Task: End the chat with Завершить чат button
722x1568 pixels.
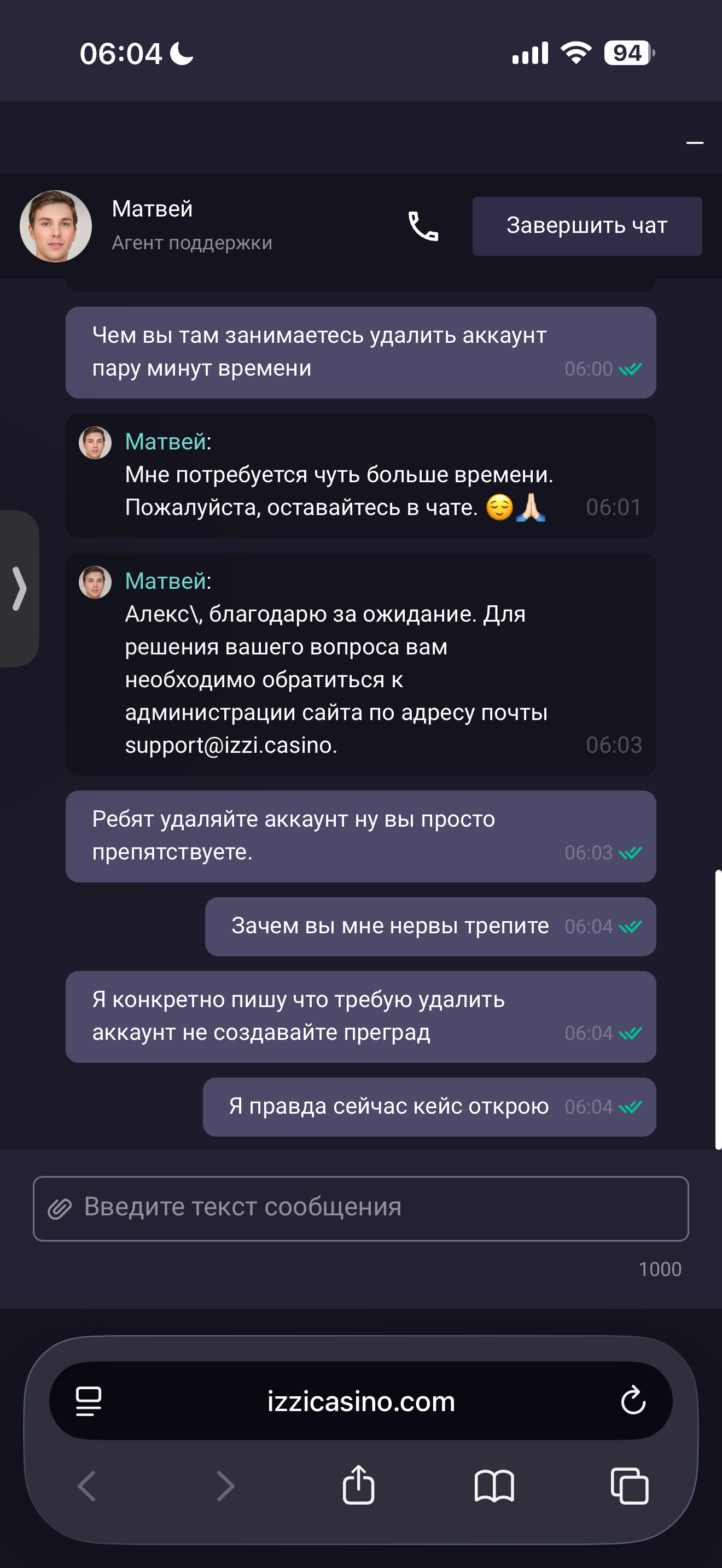Action: 587,226
